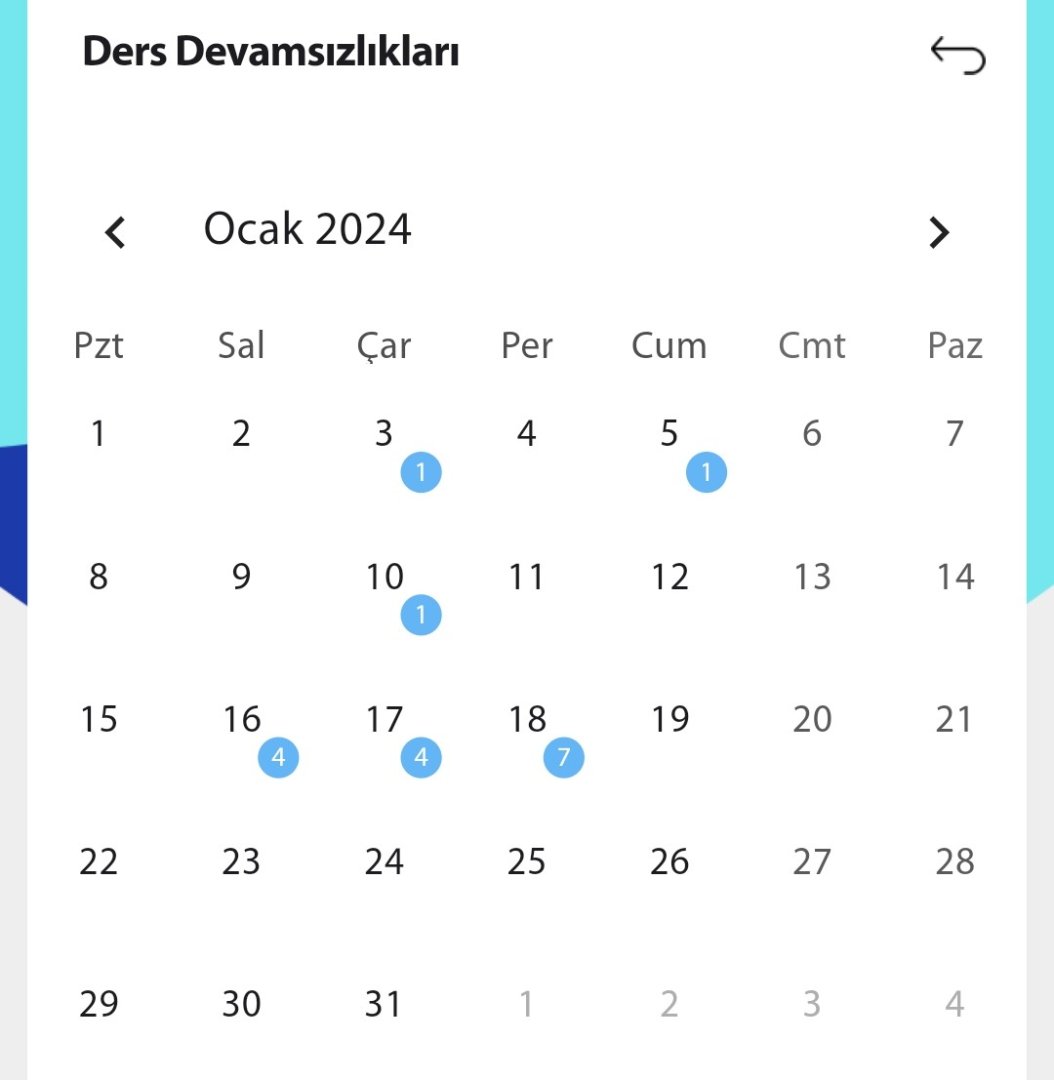The image size is (1054, 1080).
Task: Select January 22 on the calendar
Action: click(98, 862)
